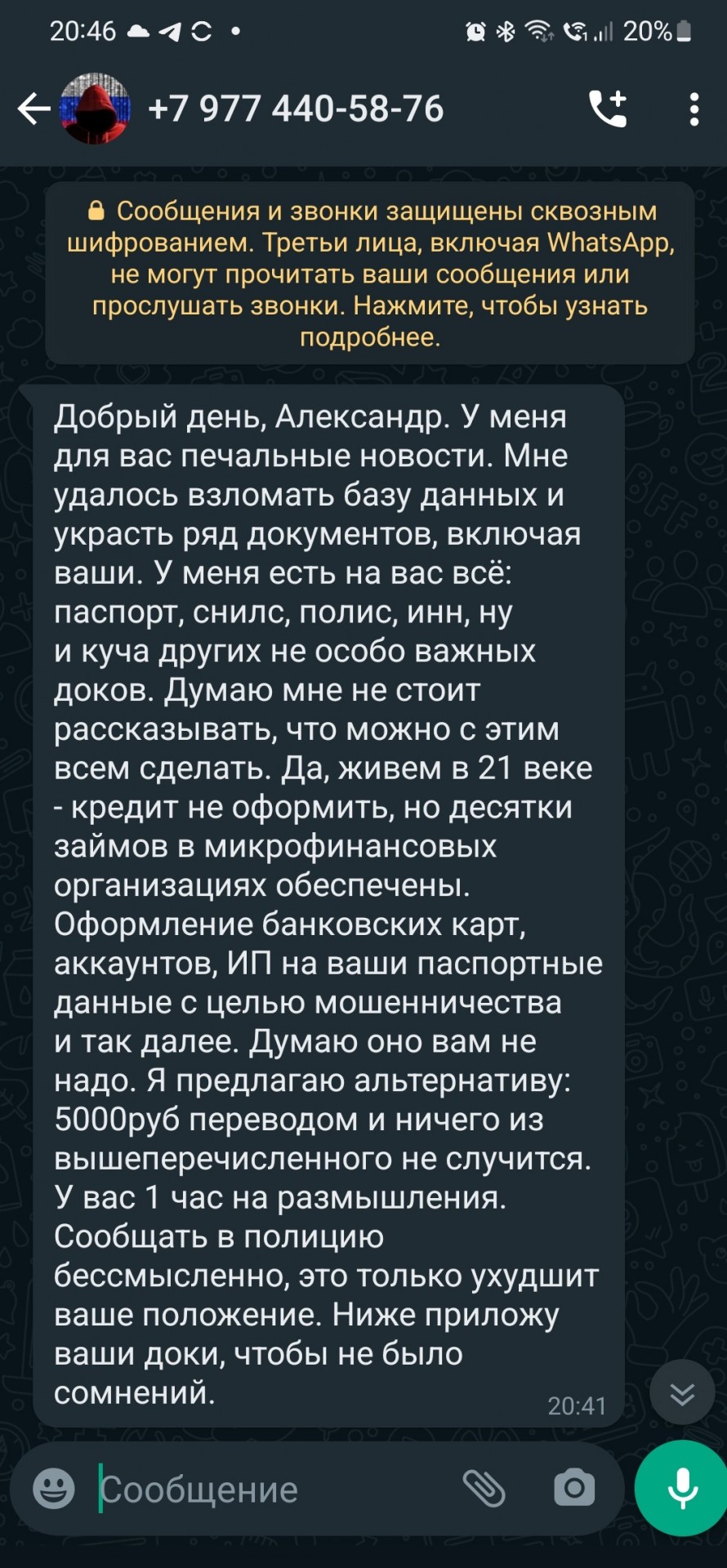Tap the voice message microphone
The width and height of the screenshot is (727, 1568).
pyautogui.click(x=681, y=1488)
